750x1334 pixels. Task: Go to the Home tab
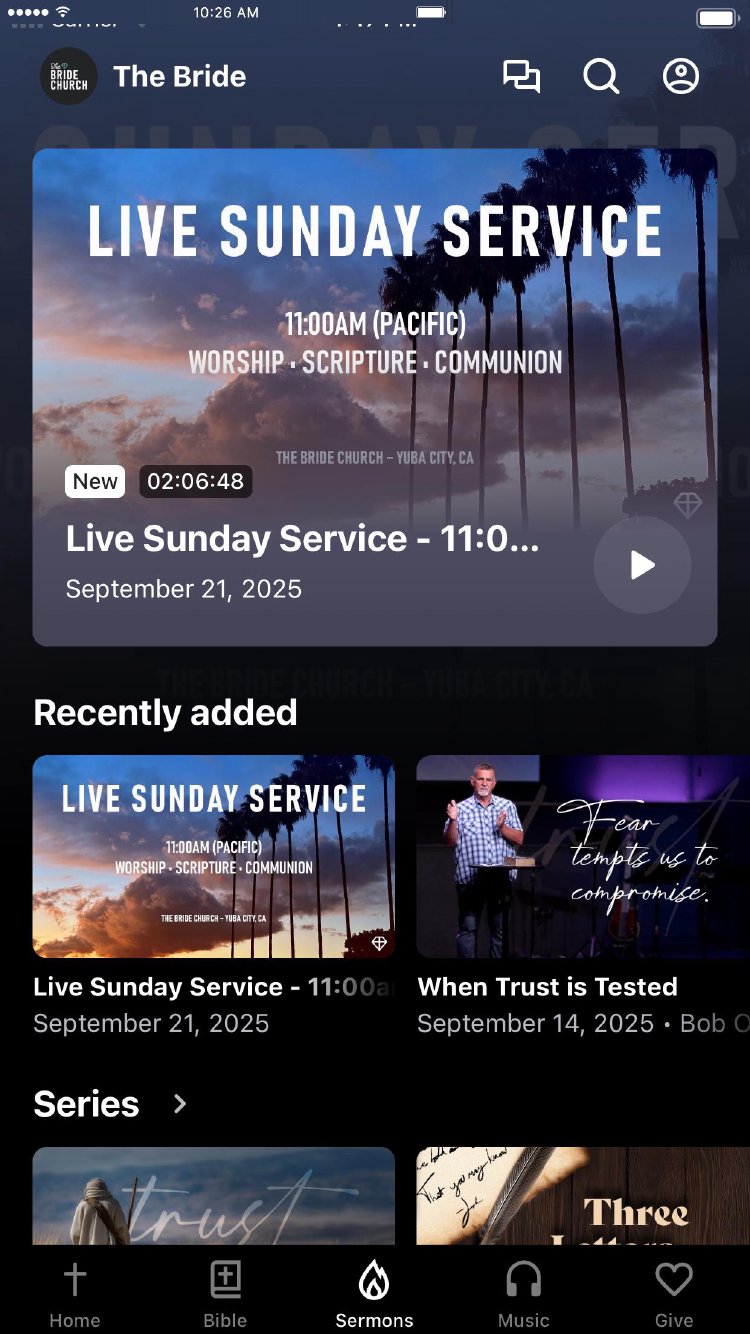click(x=75, y=1294)
